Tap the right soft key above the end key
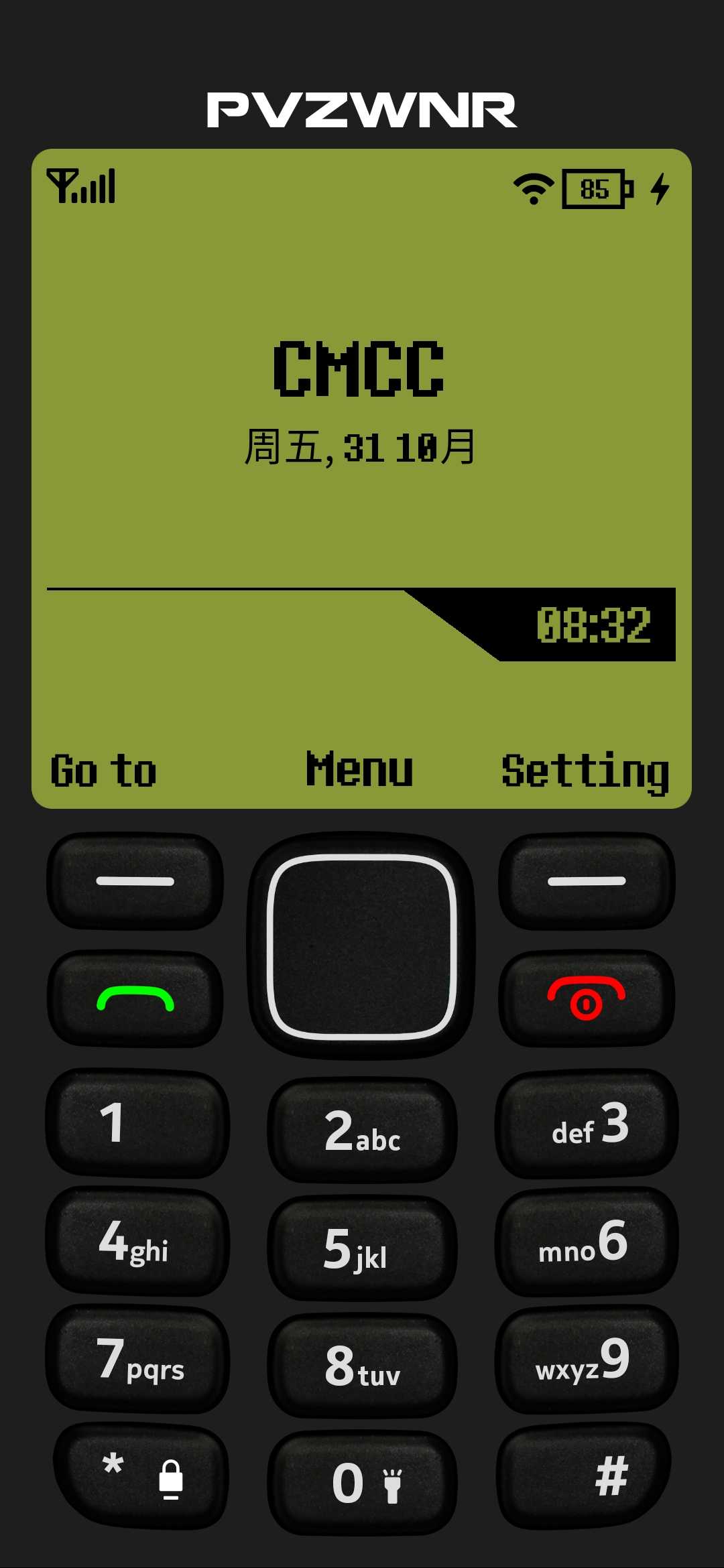Screen dimensions: 724x1568 [x=587, y=880]
